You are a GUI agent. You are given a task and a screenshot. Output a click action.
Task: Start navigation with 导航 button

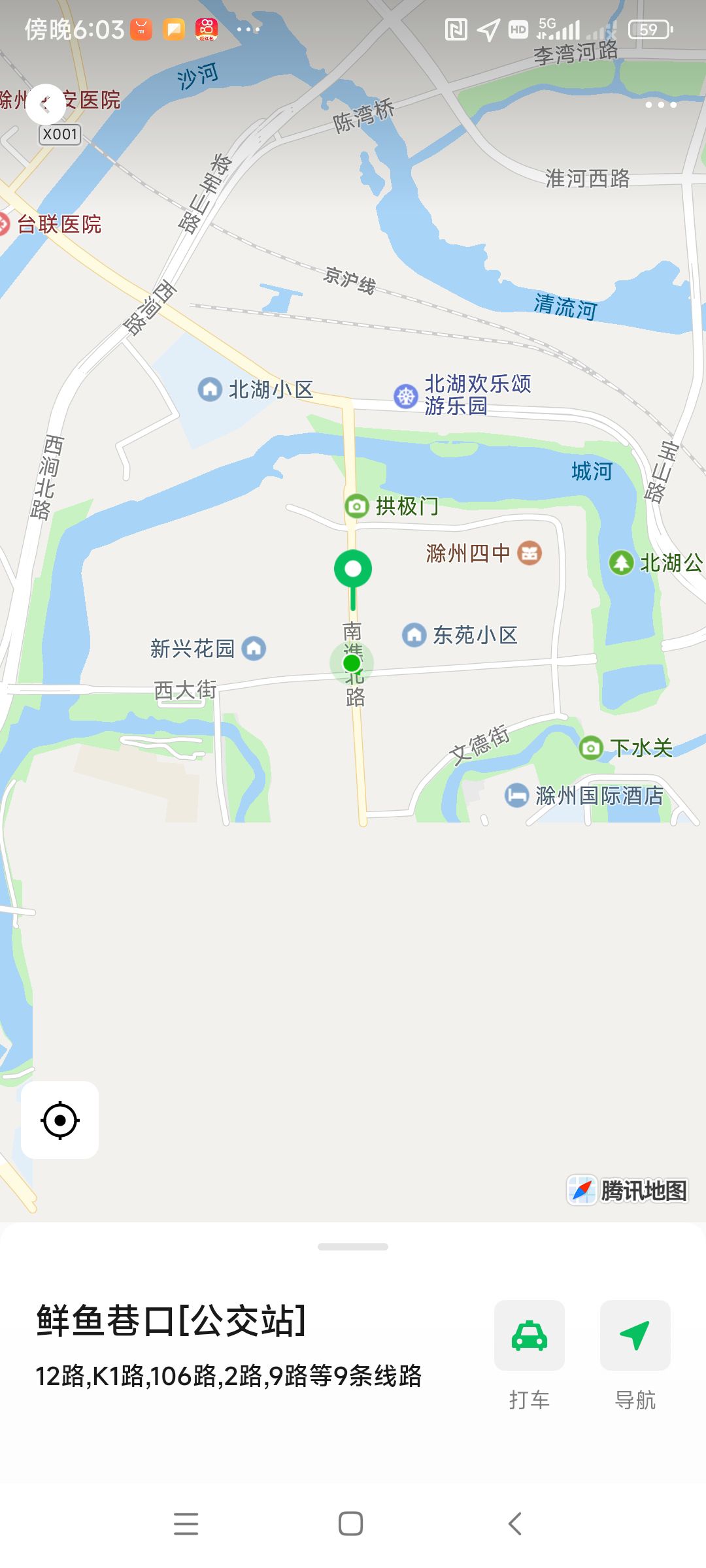pos(635,1335)
